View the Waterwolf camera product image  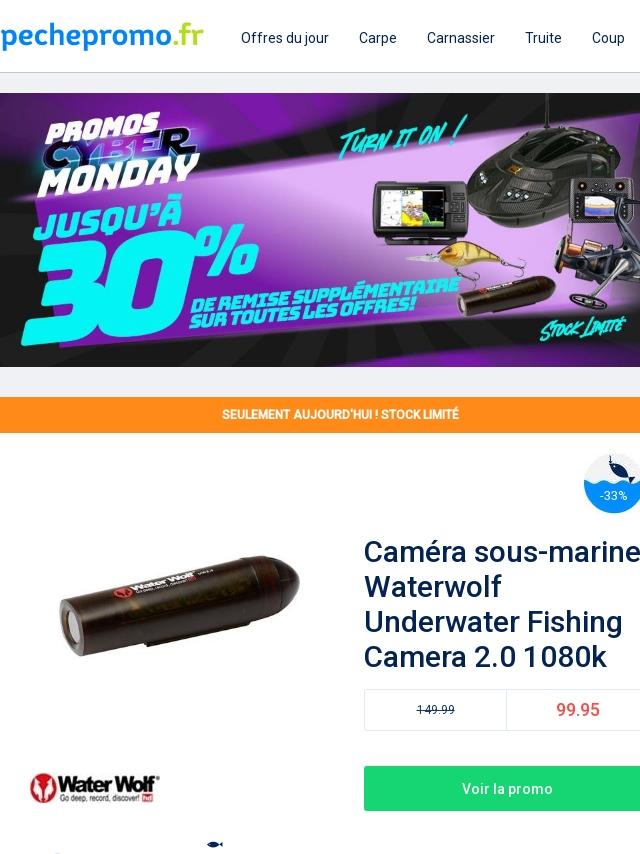[180, 604]
